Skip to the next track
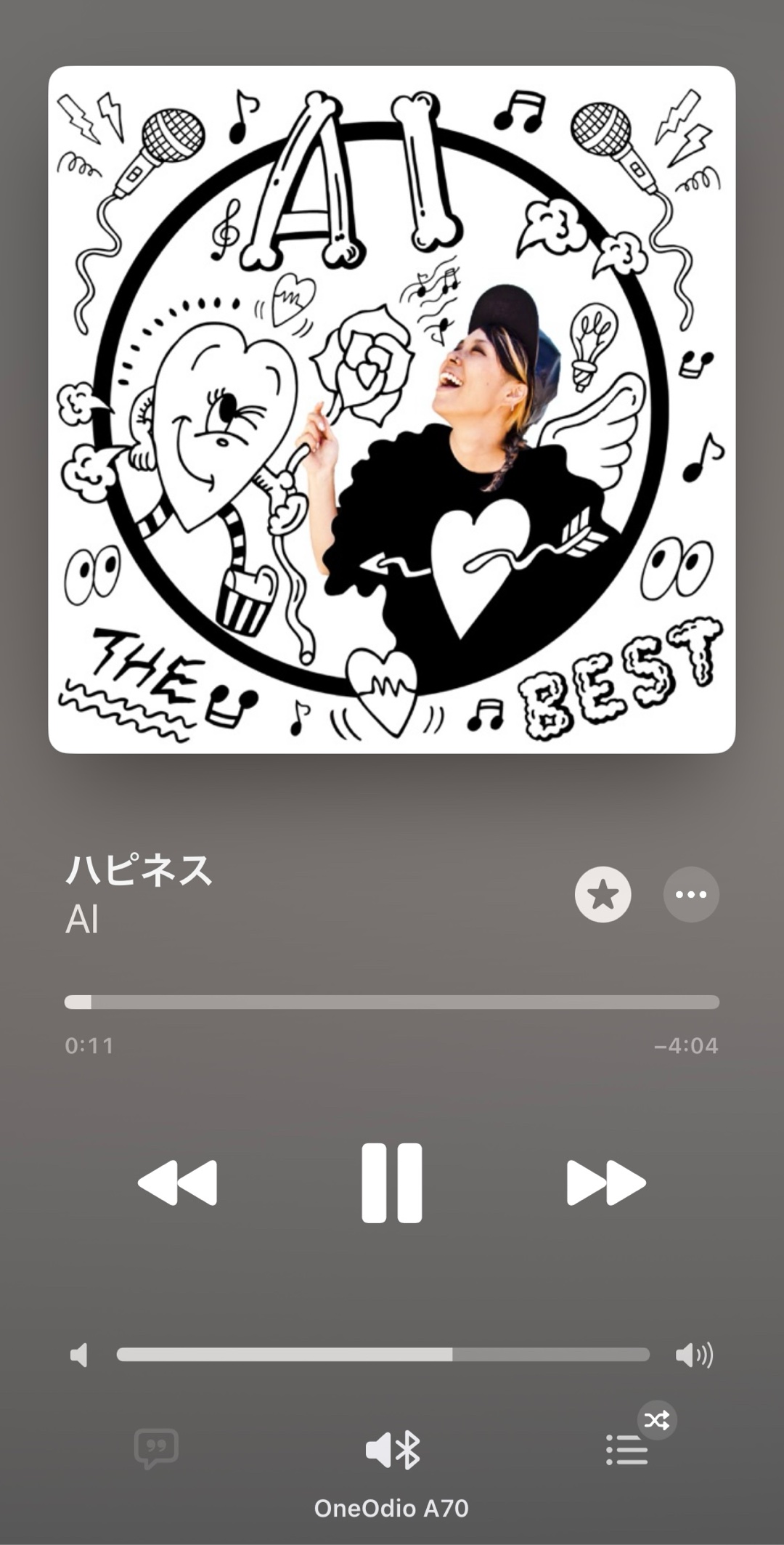The image size is (784, 1545). (x=605, y=1183)
